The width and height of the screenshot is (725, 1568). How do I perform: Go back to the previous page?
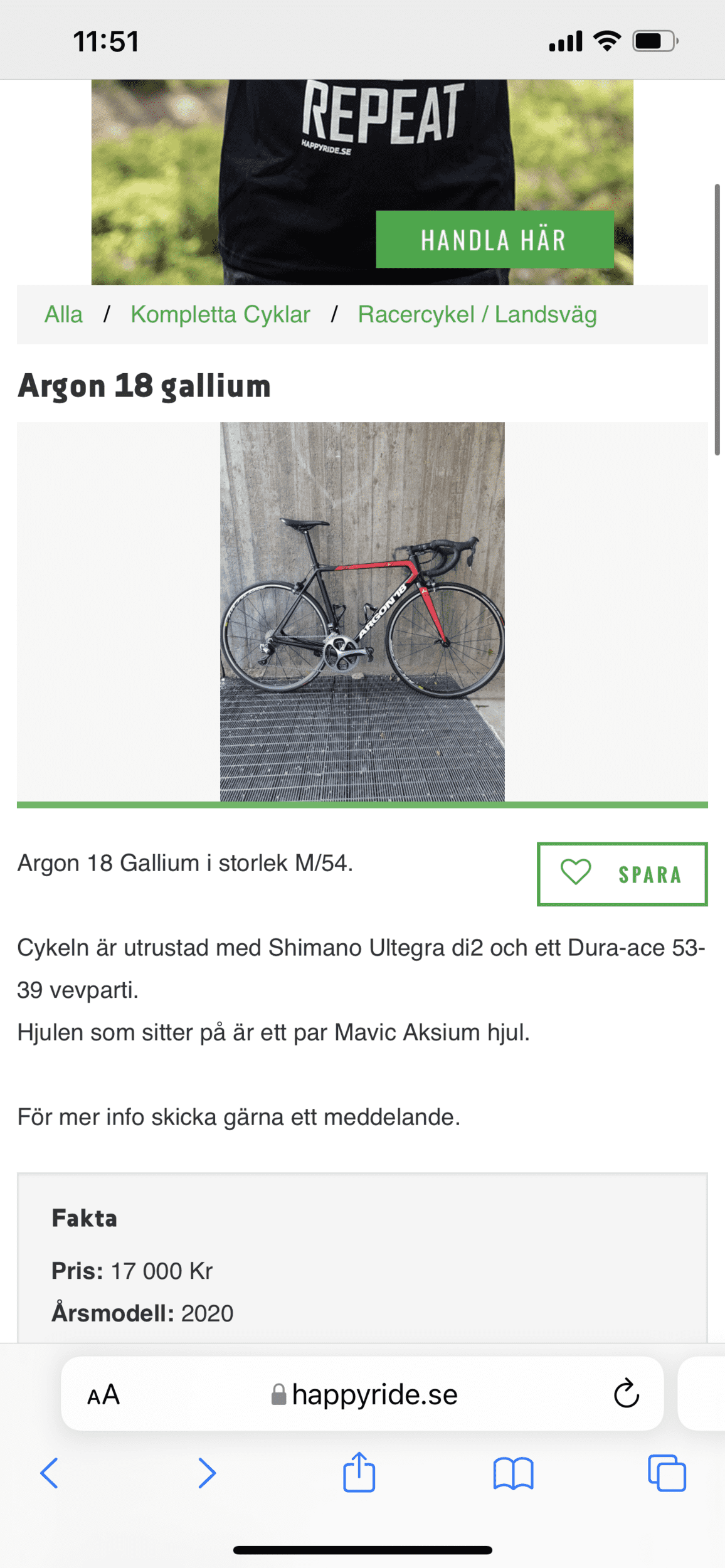tap(50, 1473)
